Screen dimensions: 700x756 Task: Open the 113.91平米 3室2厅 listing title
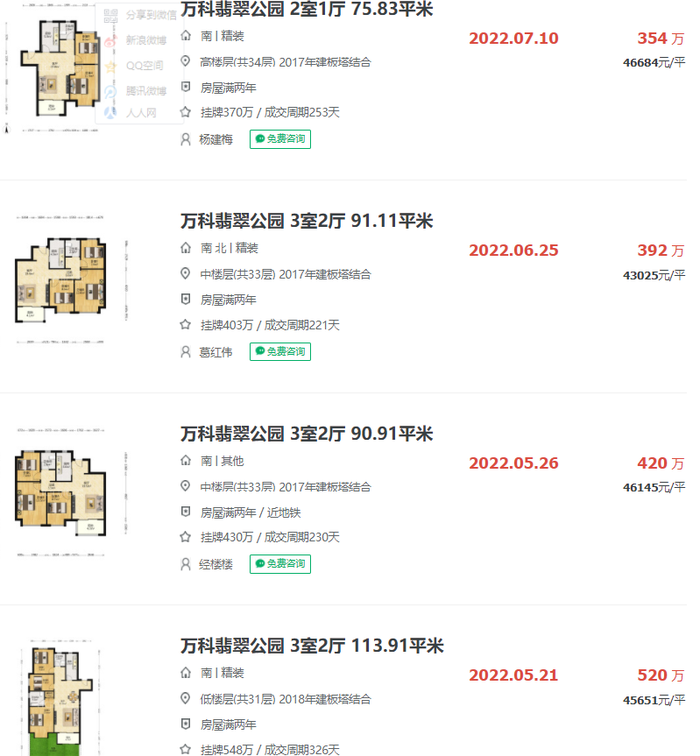(x=311, y=646)
